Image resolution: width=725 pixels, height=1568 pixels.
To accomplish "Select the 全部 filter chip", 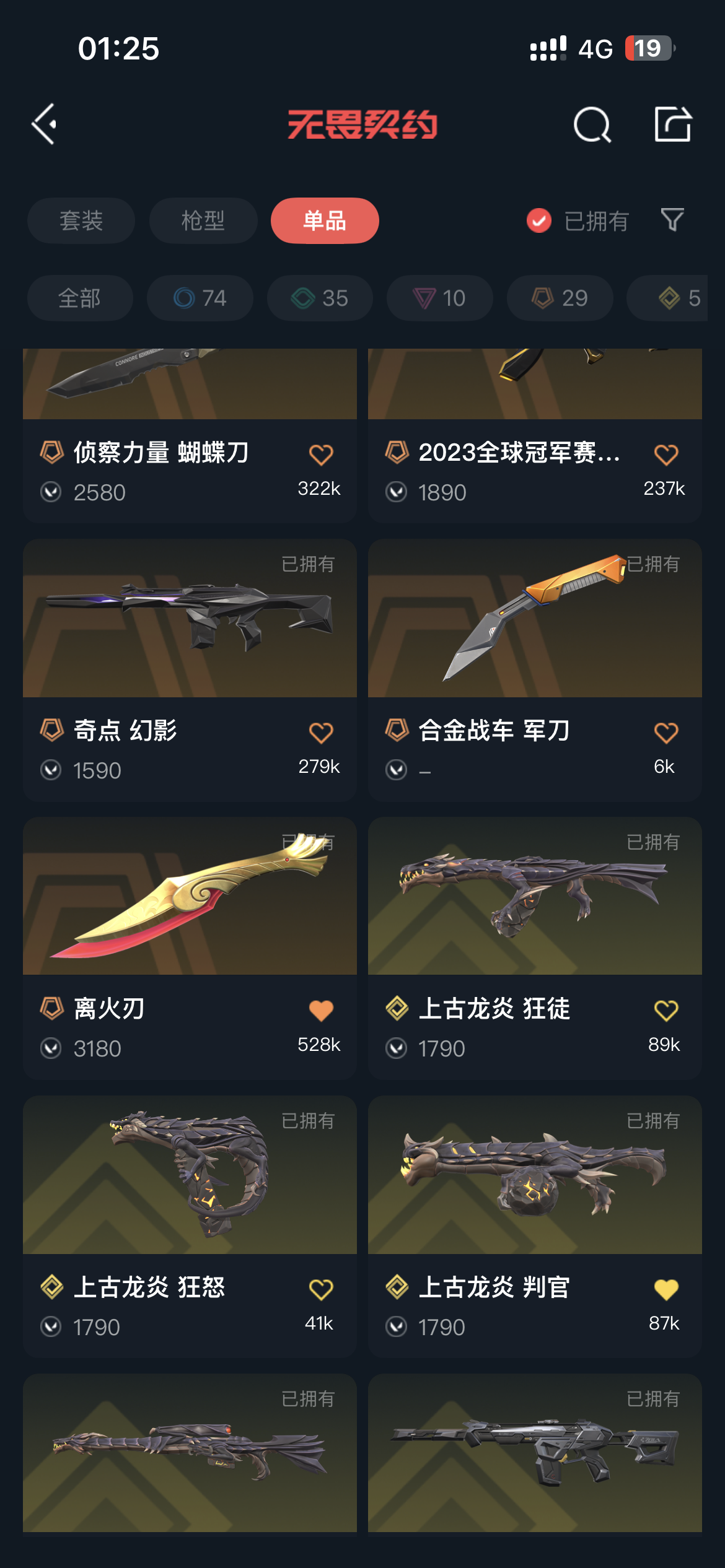I will pyautogui.click(x=80, y=298).
